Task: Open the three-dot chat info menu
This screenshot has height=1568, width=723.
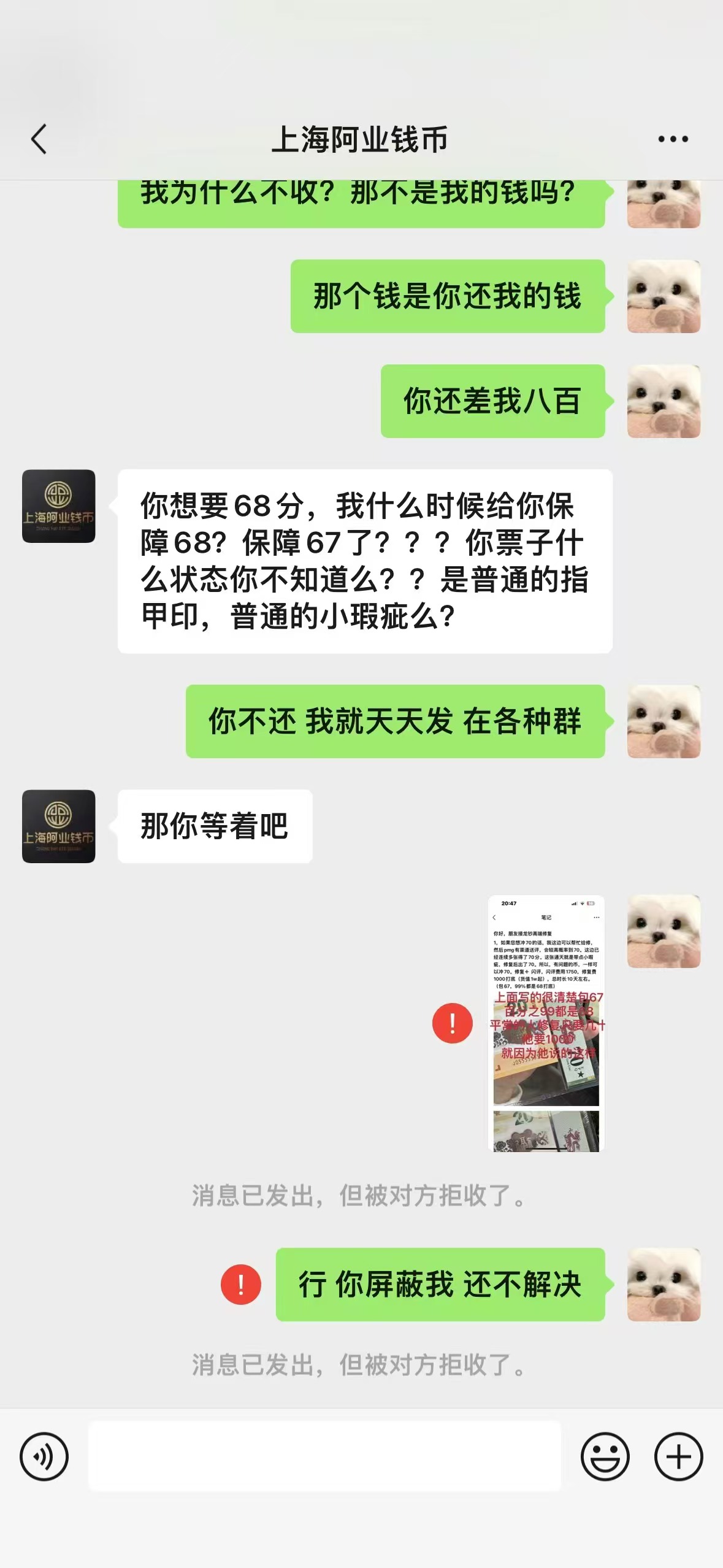Action: point(673,139)
